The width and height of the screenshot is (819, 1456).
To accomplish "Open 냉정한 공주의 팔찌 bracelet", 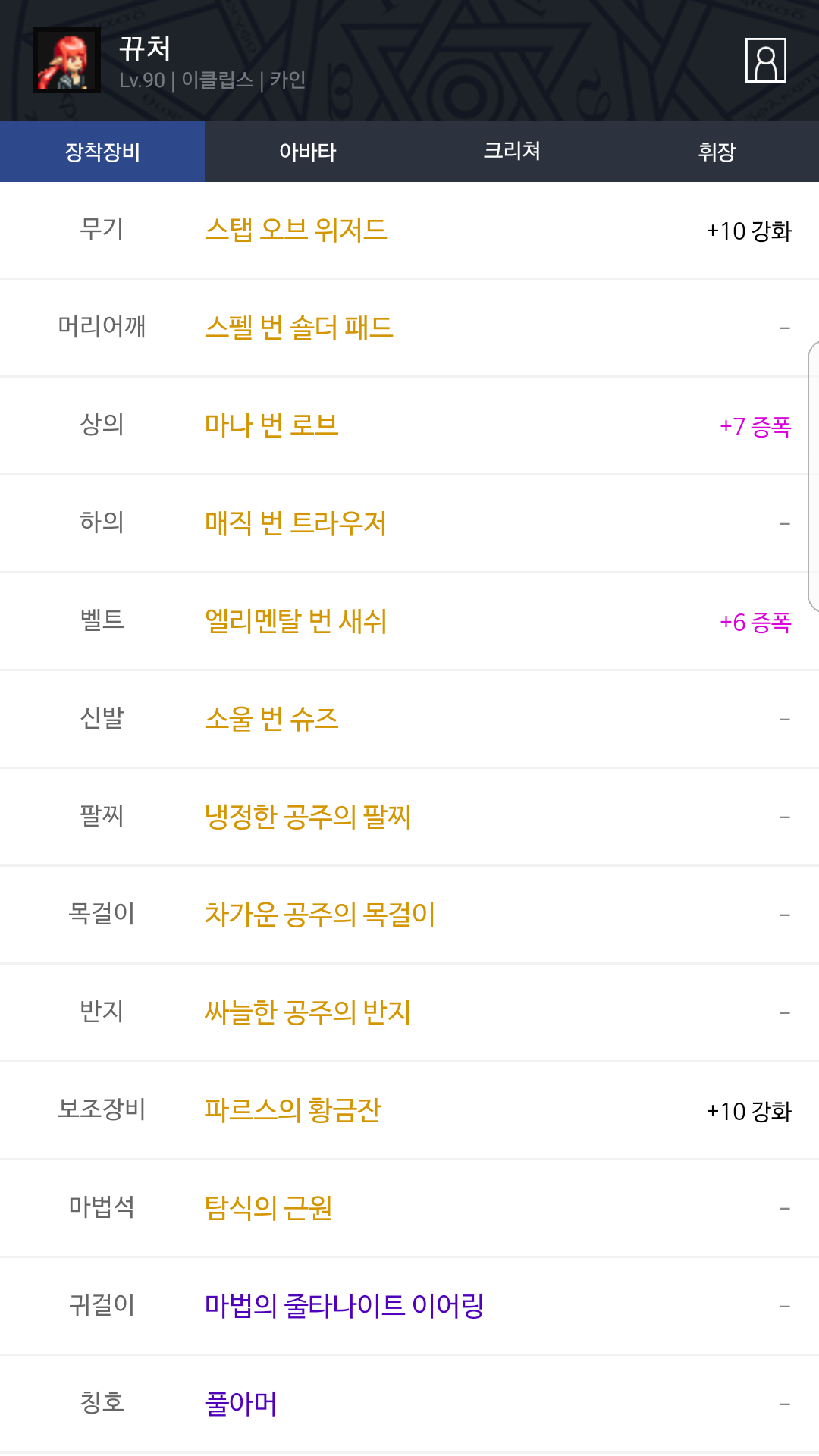I will tap(308, 817).
